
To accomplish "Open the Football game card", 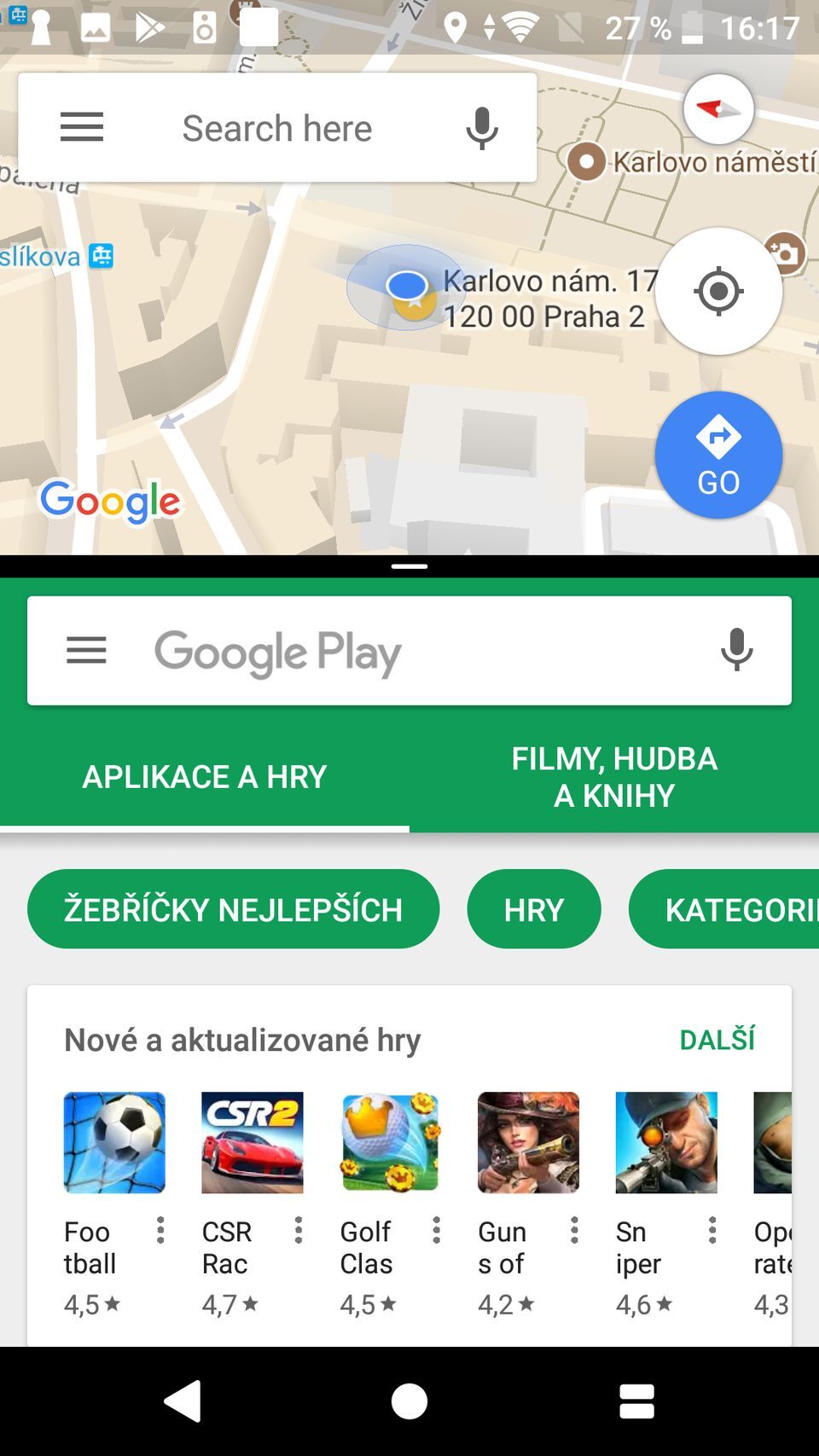I will (x=114, y=1143).
